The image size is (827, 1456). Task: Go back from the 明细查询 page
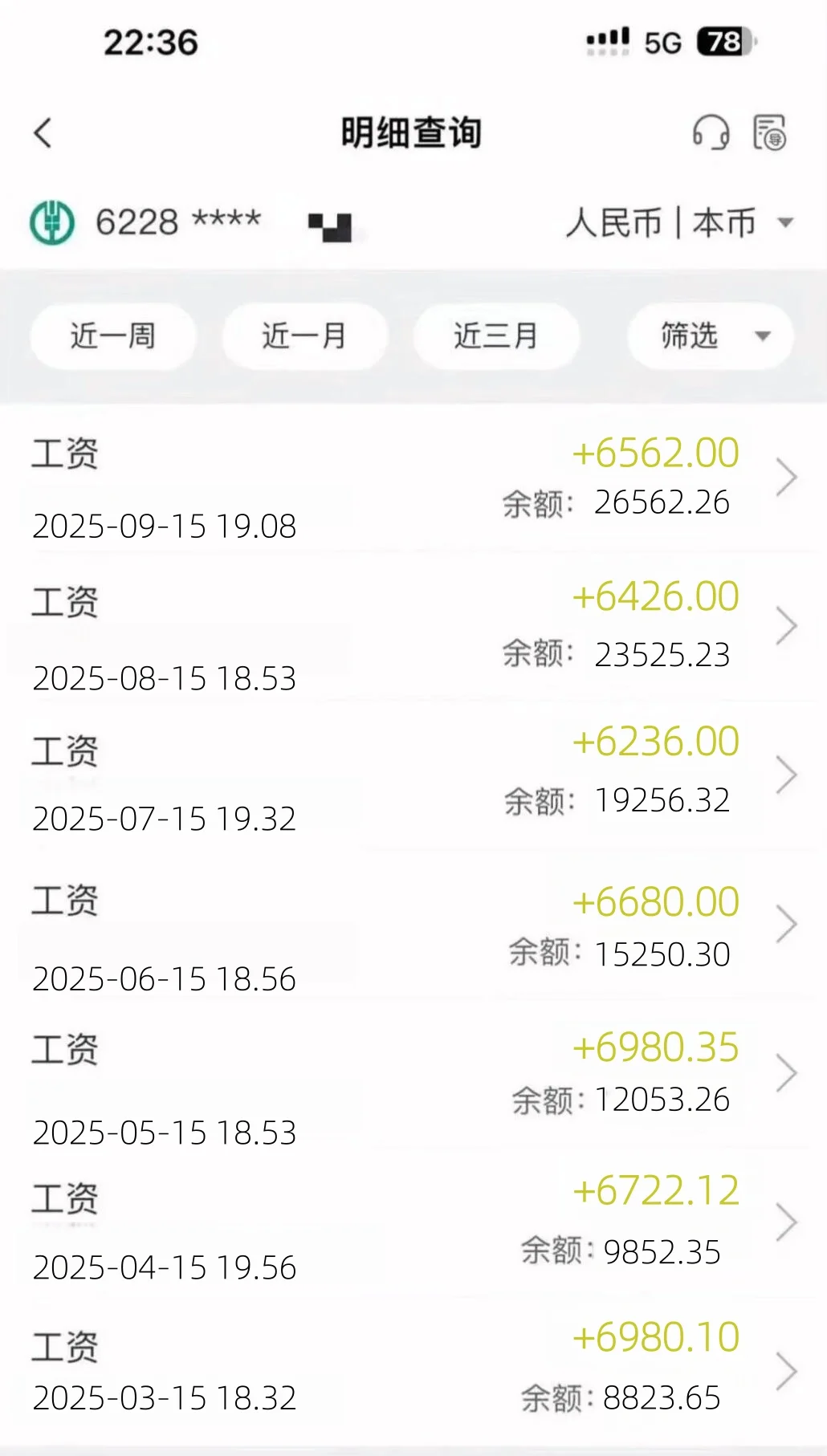[43, 133]
